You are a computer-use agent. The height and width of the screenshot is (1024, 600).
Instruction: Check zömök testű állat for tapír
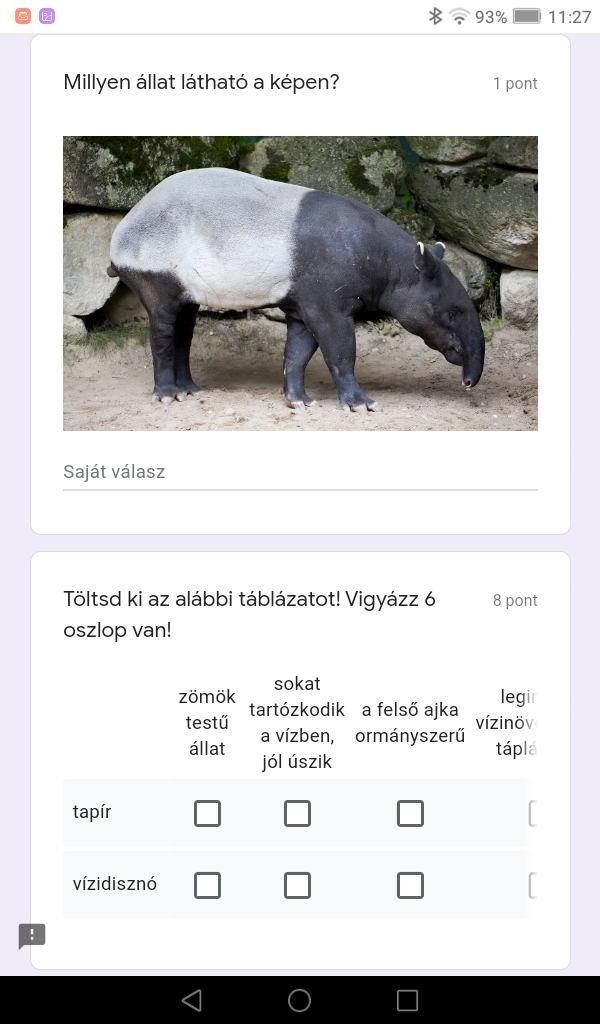(207, 813)
